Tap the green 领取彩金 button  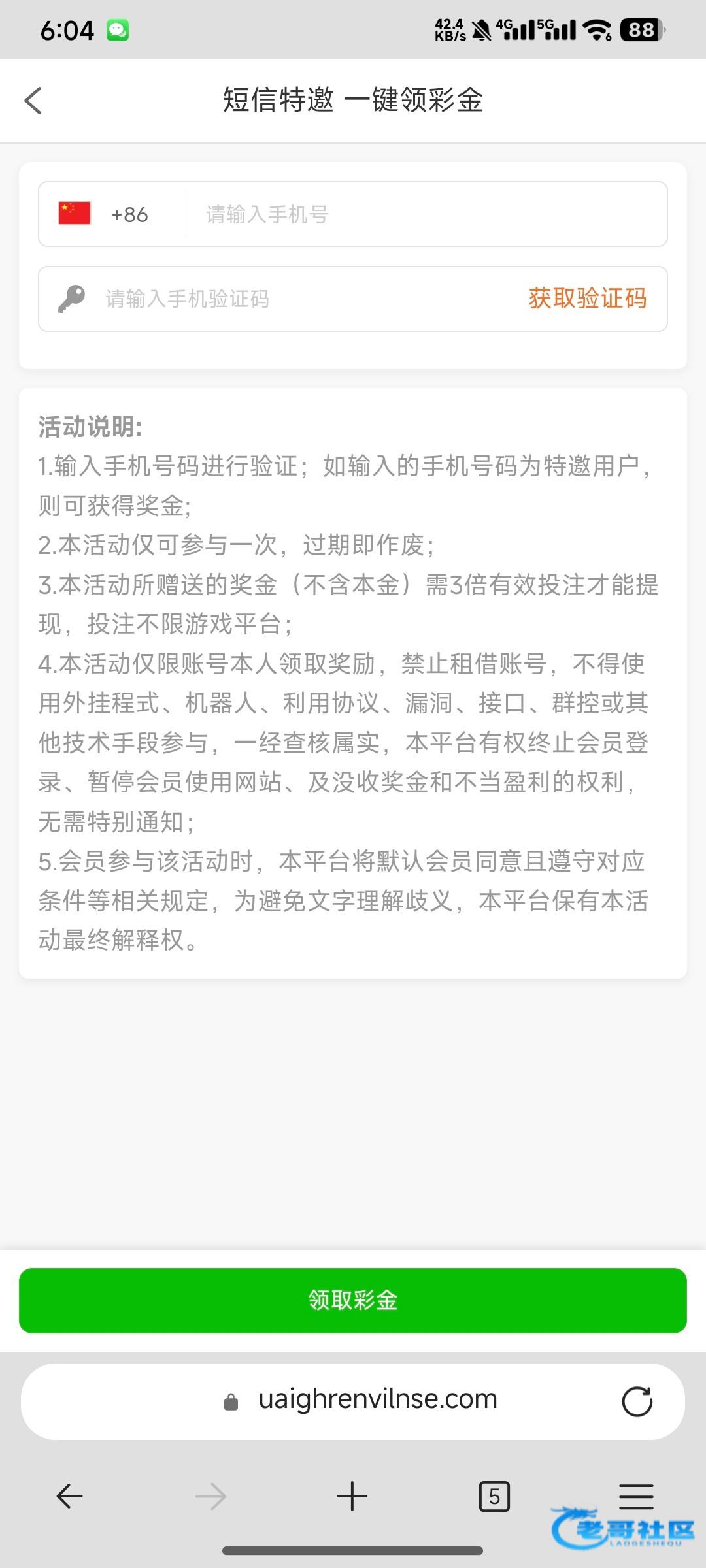(353, 1300)
